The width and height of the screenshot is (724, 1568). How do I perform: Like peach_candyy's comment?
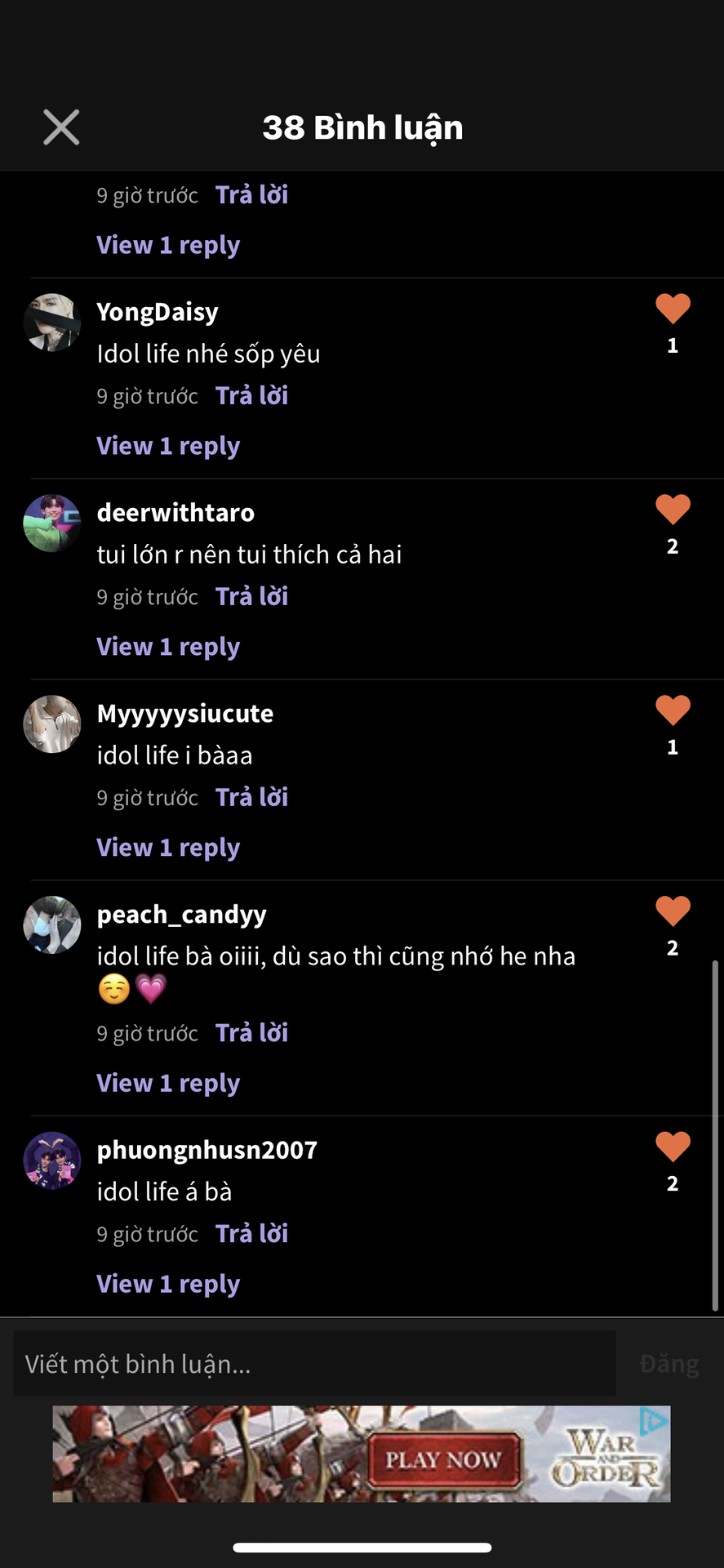coord(673,911)
